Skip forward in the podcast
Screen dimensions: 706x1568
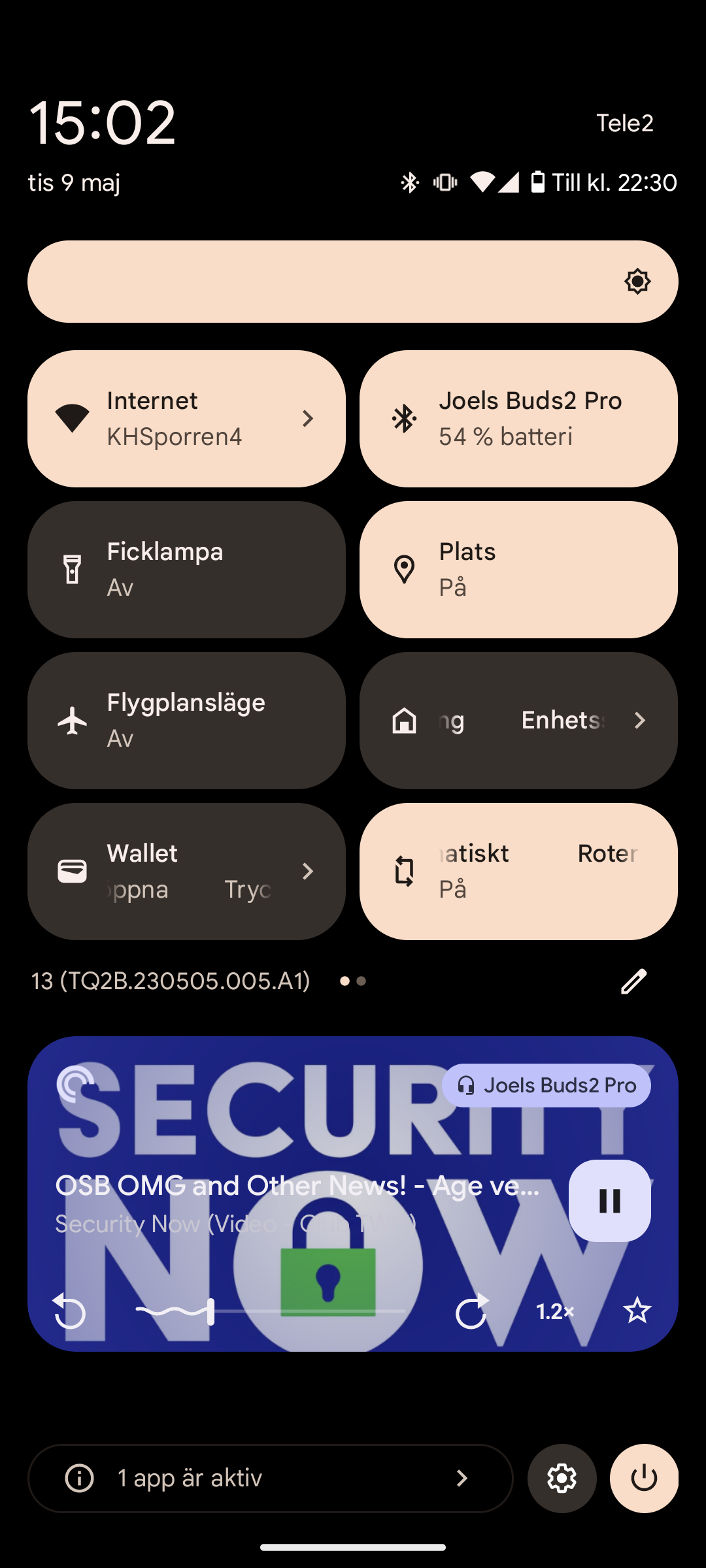[471, 1311]
